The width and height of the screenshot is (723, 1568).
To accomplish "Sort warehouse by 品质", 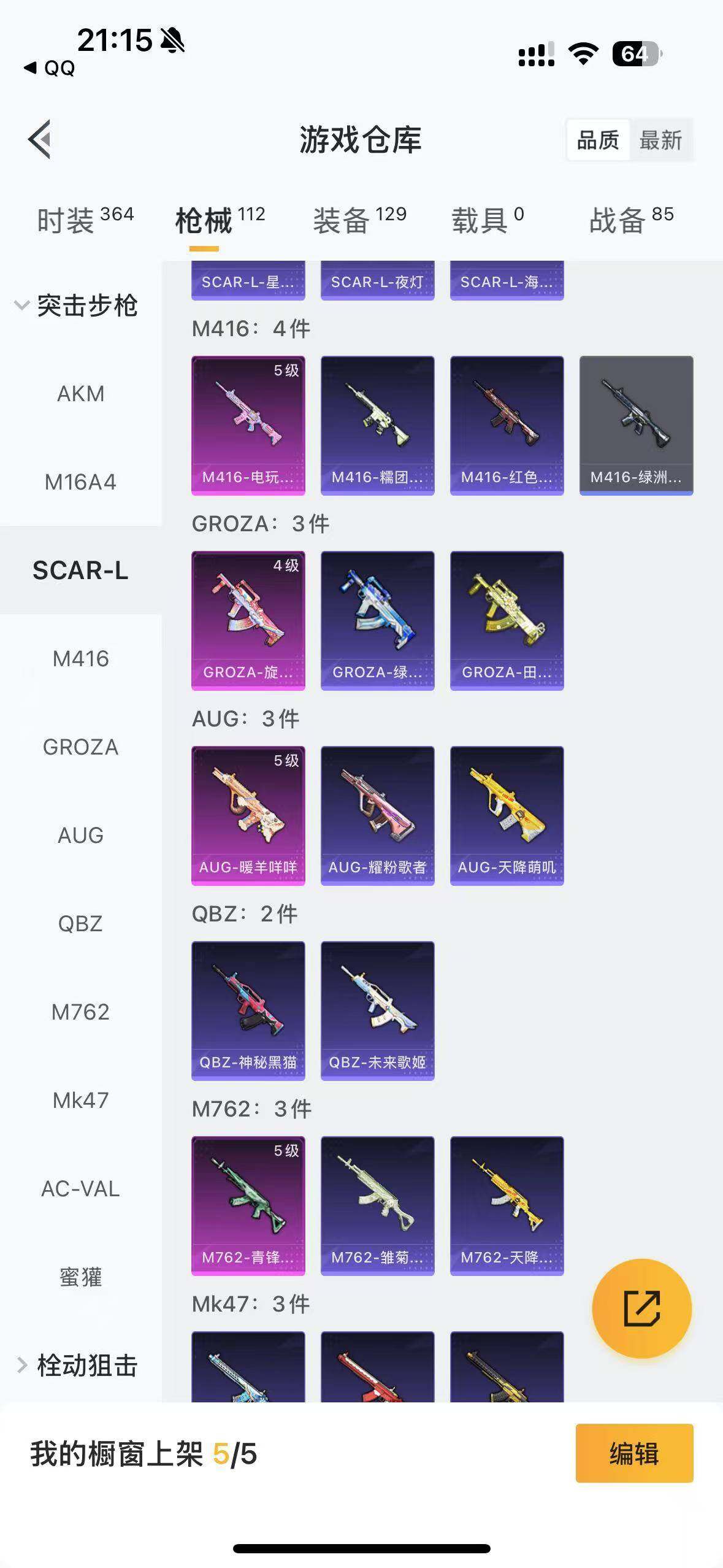I will 597,140.
